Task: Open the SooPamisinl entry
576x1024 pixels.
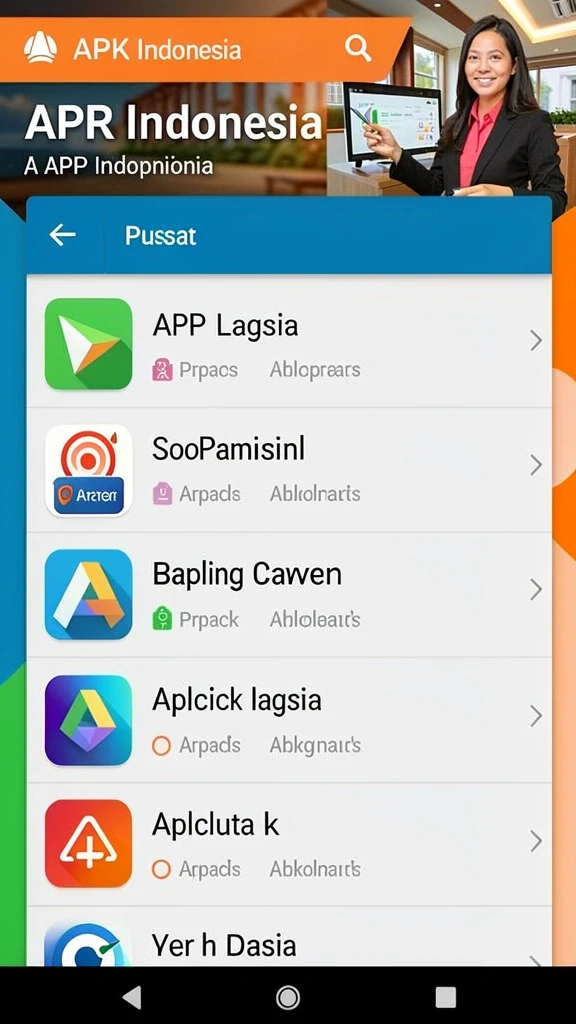Action: tap(289, 470)
